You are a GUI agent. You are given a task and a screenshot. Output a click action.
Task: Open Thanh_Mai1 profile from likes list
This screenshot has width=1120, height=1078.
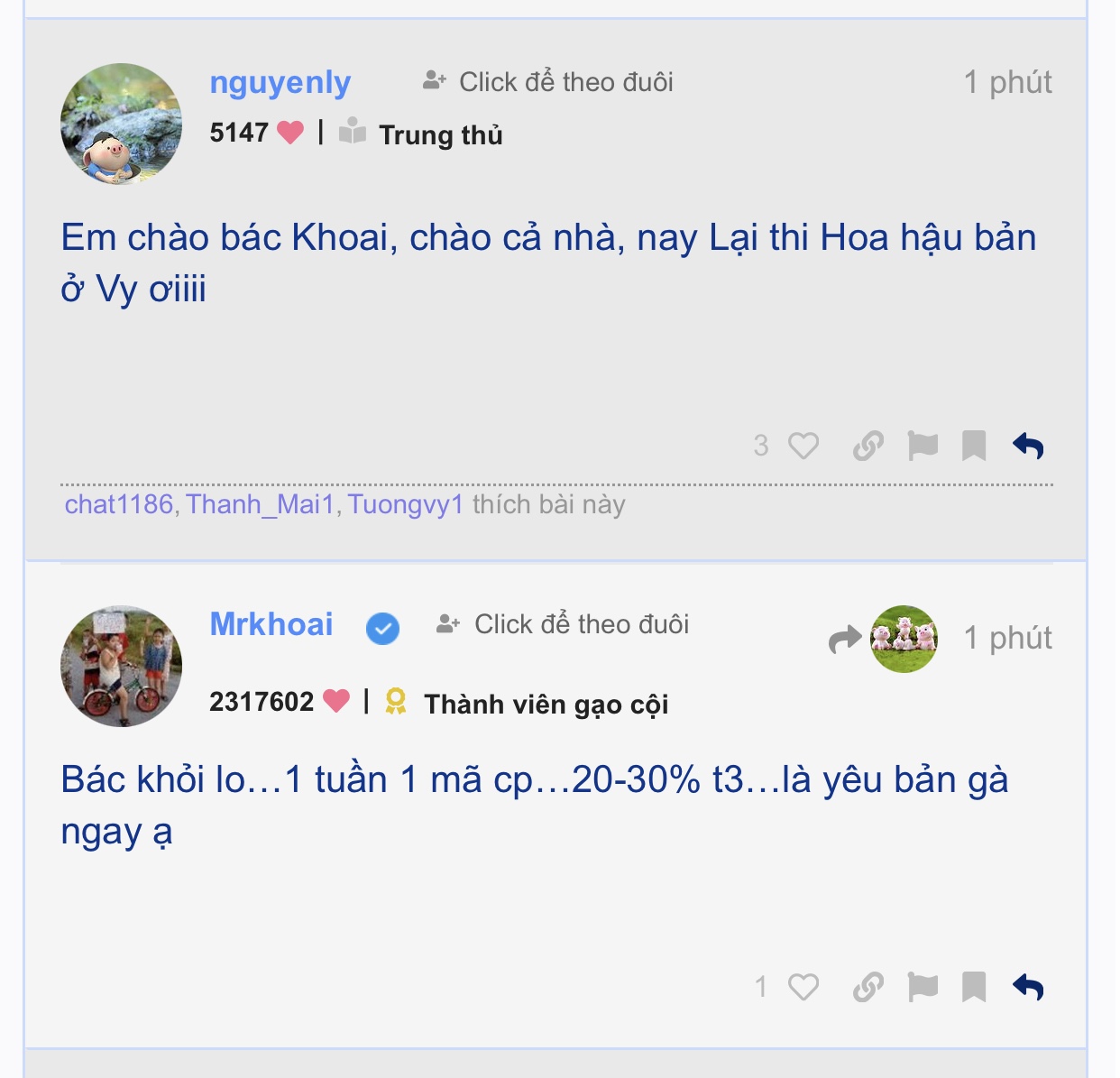(x=260, y=504)
